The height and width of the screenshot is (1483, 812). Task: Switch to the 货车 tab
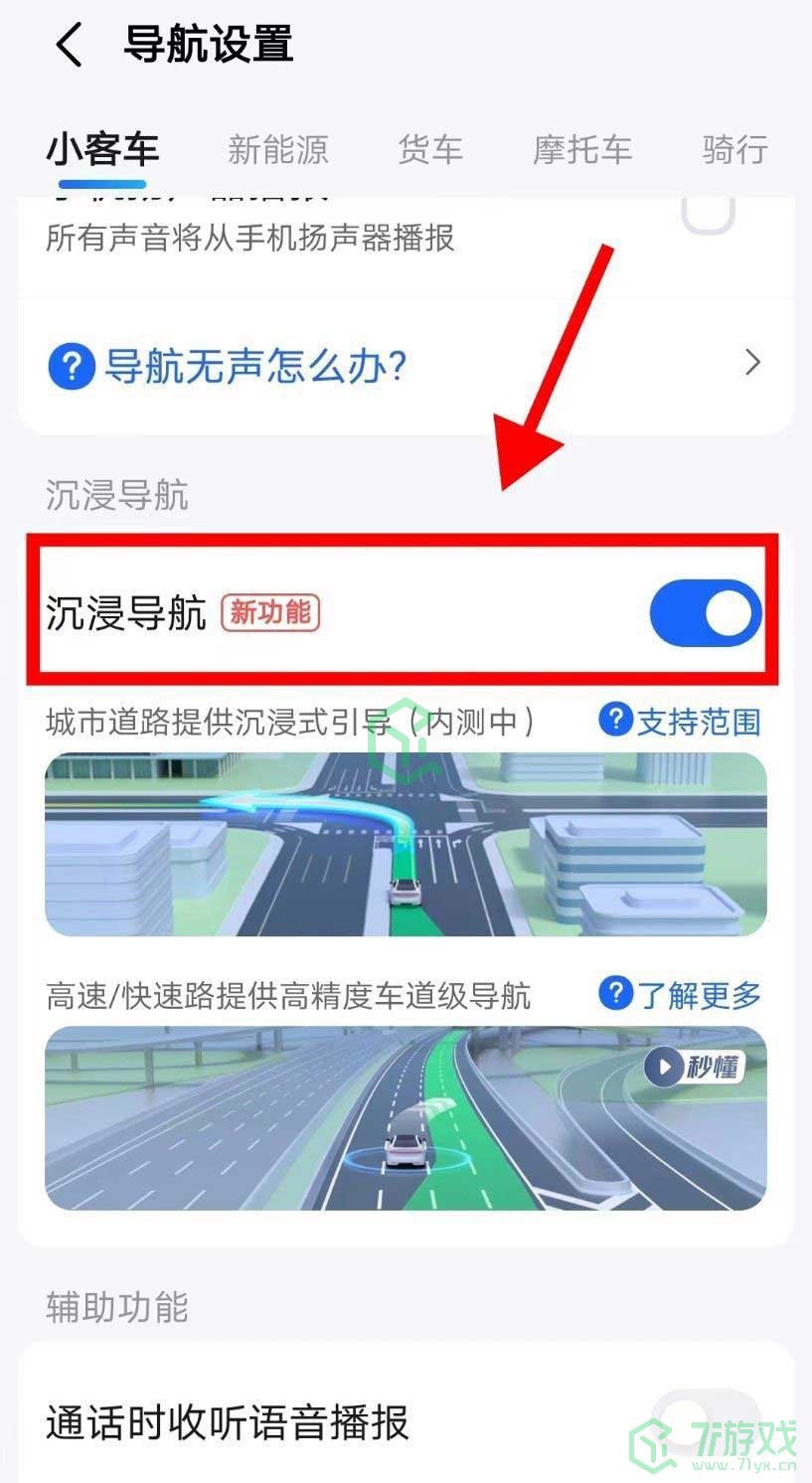point(430,150)
